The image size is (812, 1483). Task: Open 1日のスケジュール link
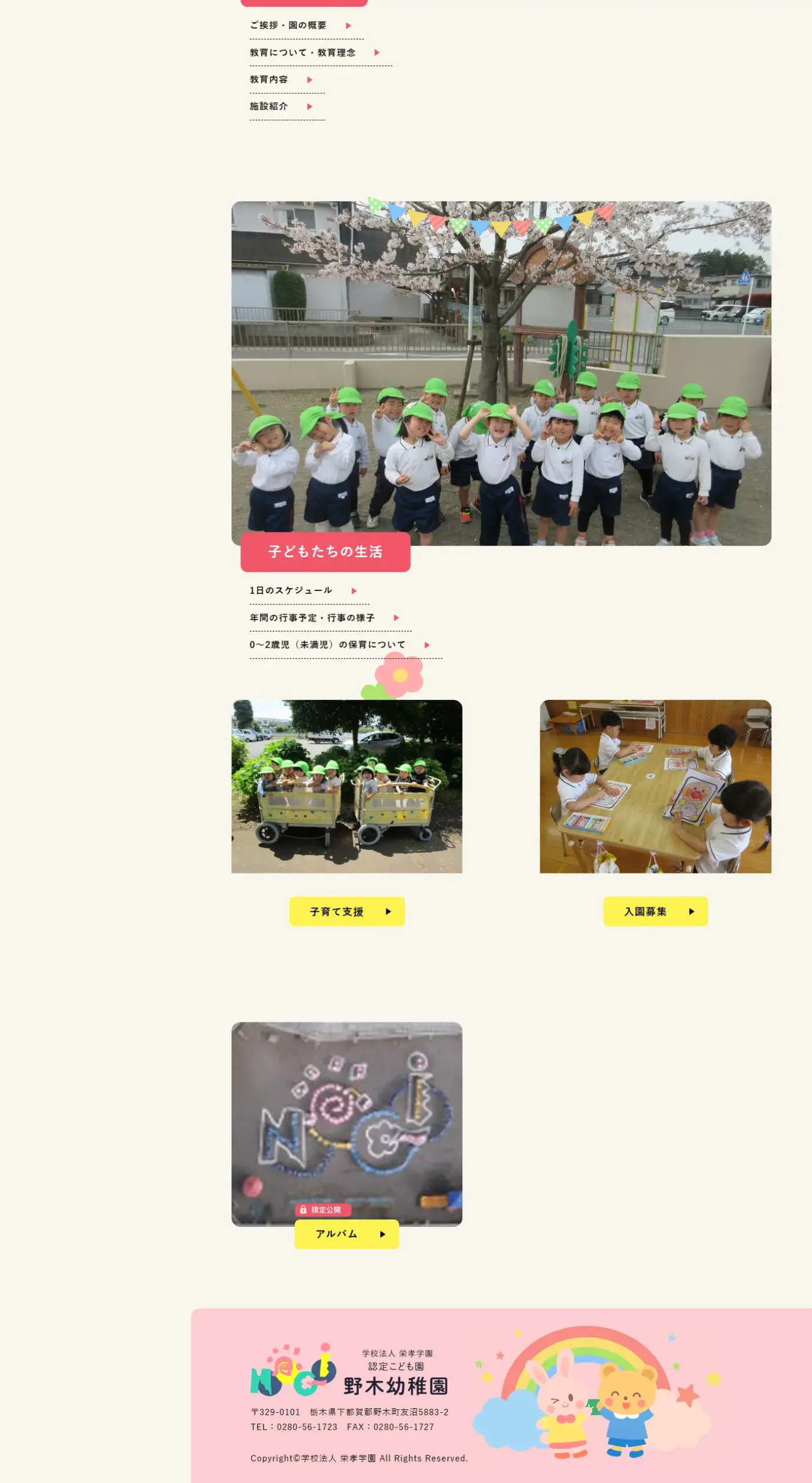(303, 591)
